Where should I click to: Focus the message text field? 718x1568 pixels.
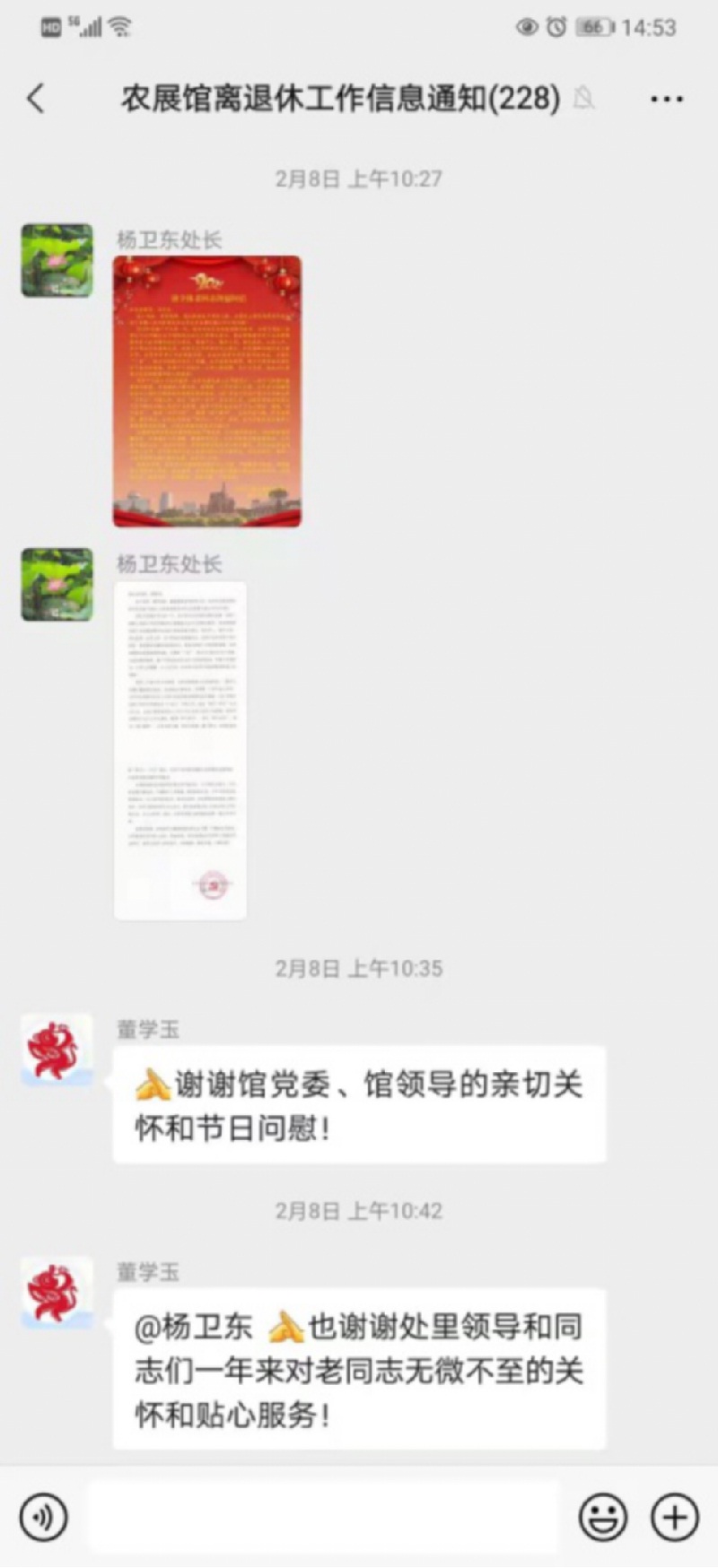[x=323, y=1518]
